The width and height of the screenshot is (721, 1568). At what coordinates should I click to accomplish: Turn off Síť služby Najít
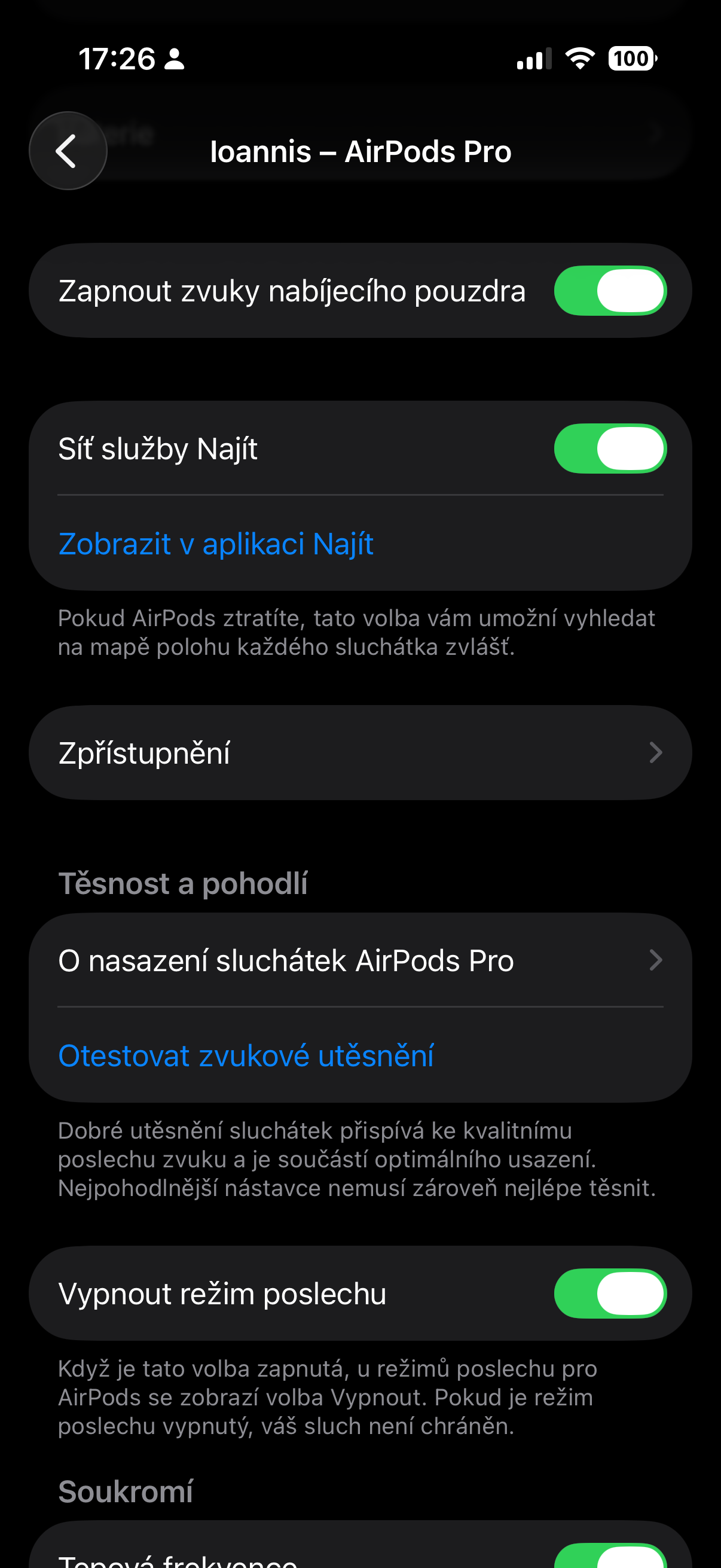coord(610,449)
